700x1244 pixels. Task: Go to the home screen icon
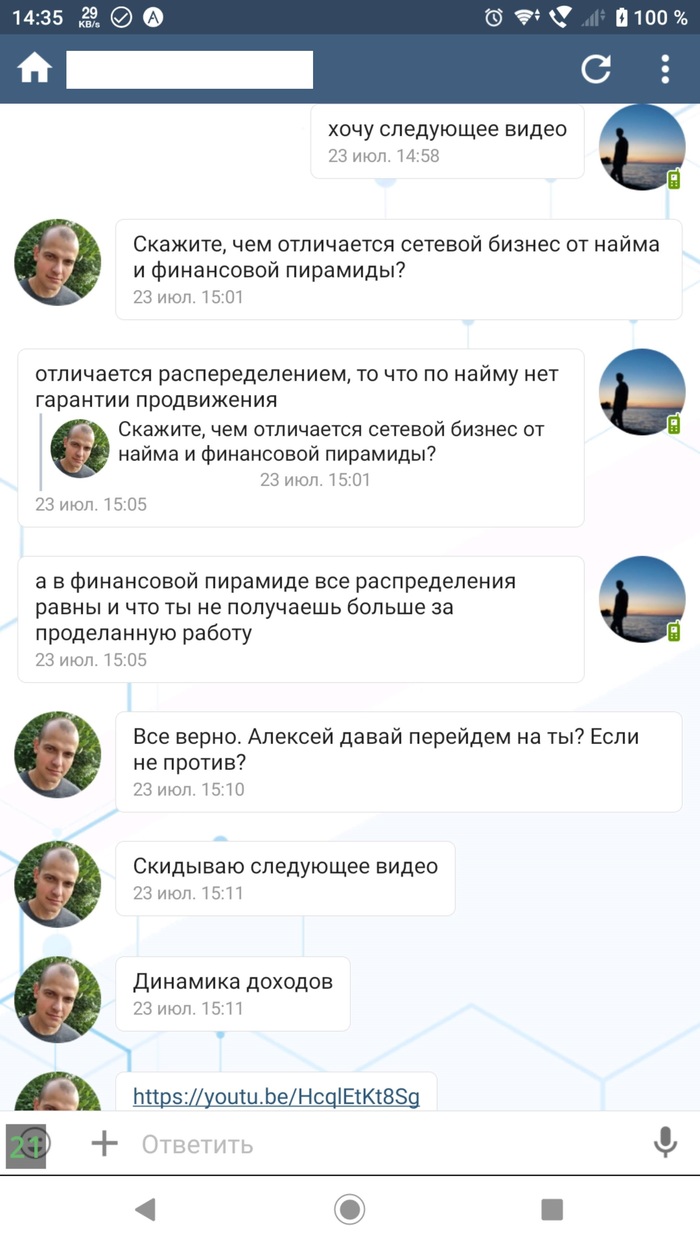click(x=34, y=69)
